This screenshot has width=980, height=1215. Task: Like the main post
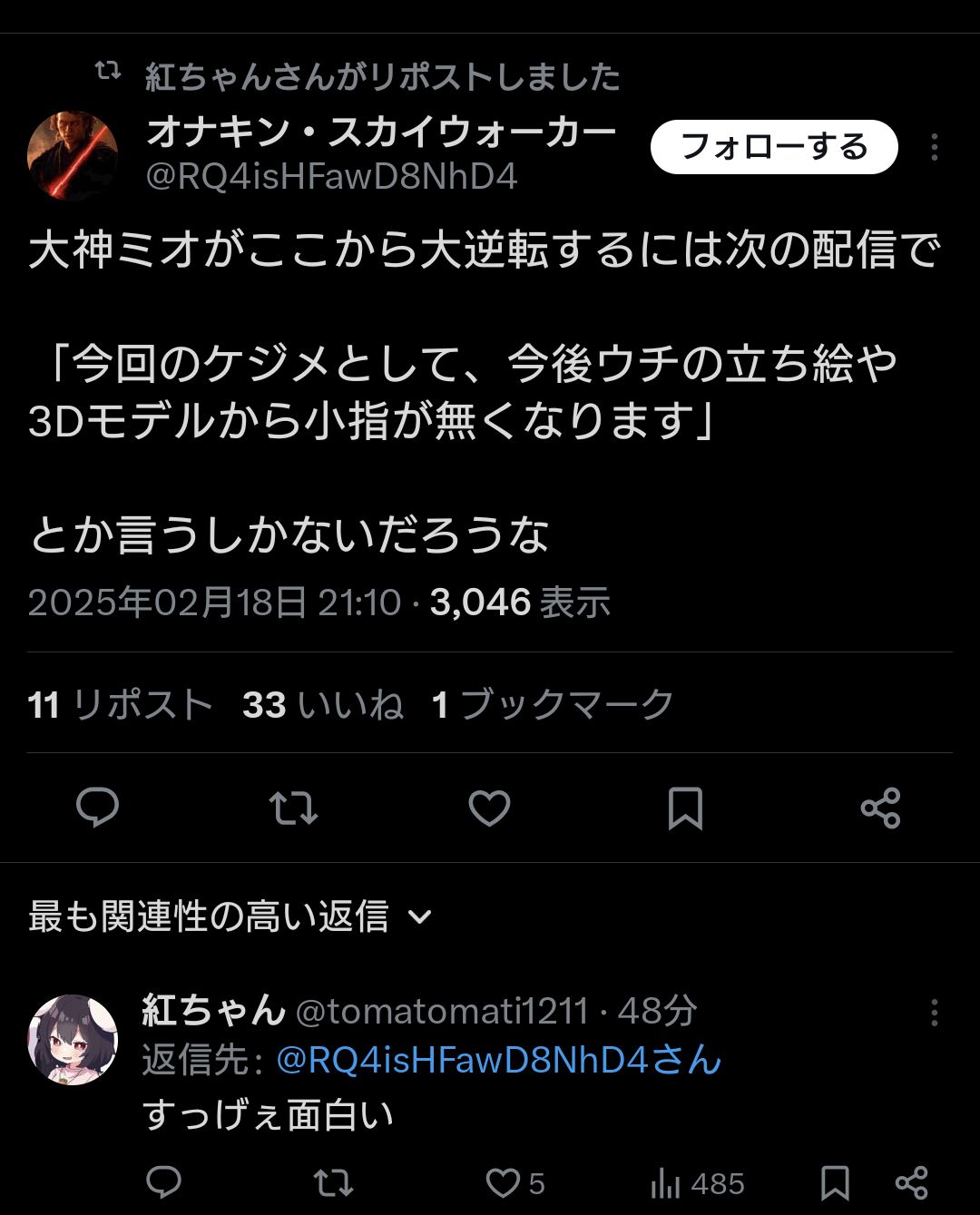pyautogui.click(x=489, y=808)
